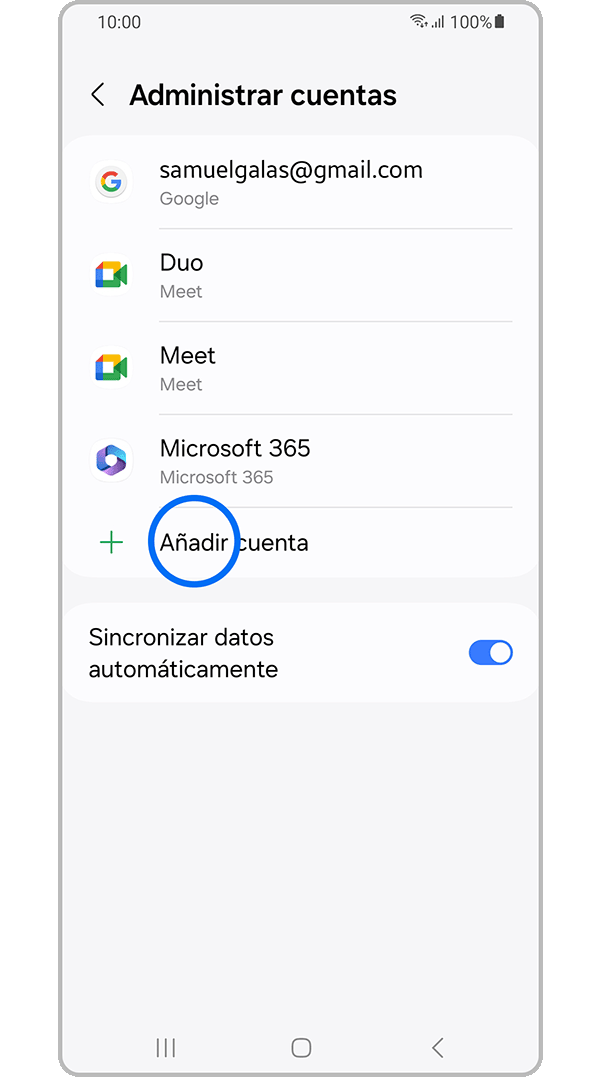Open the Meet account named Meet
The height and width of the screenshot is (1077, 600).
coord(300,368)
